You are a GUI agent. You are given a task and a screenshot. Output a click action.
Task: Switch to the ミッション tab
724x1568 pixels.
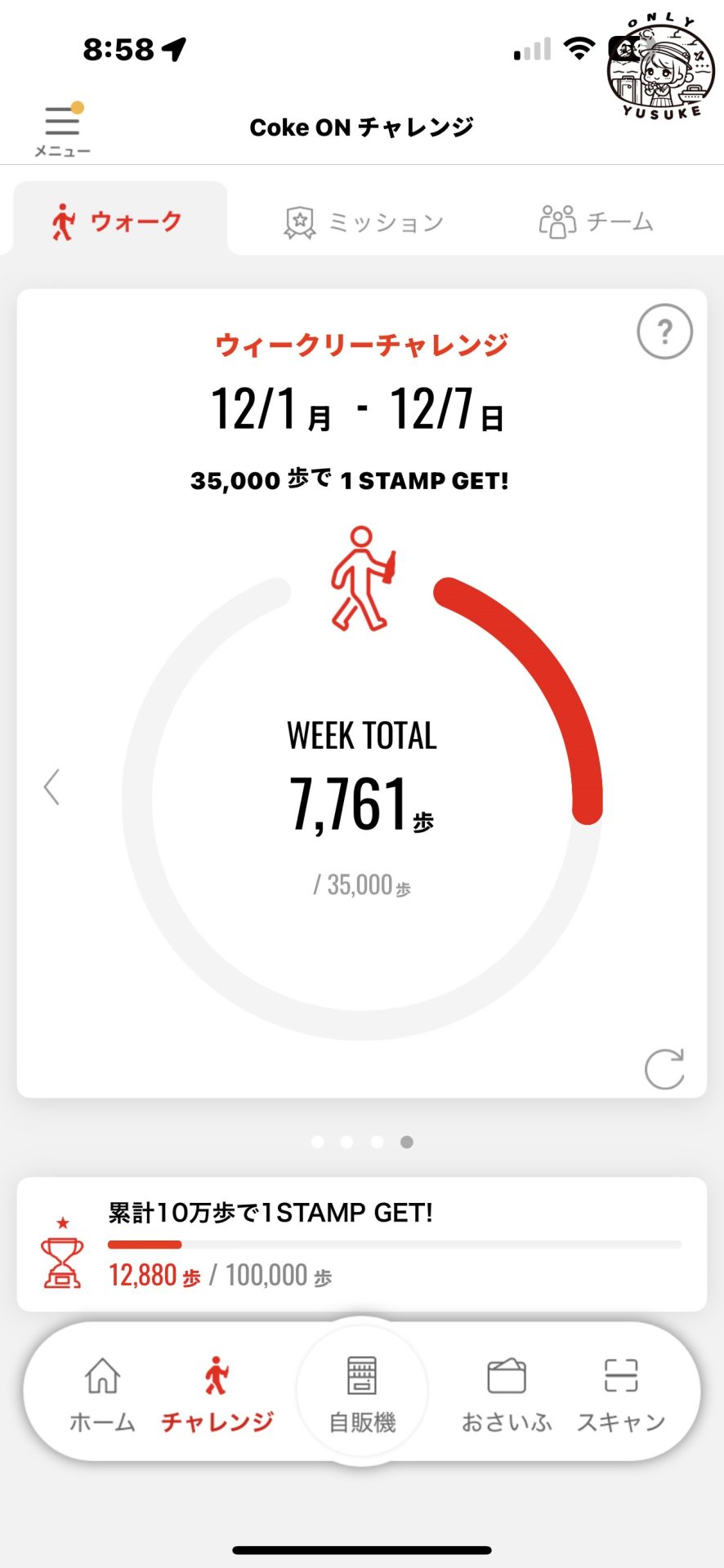click(x=364, y=222)
